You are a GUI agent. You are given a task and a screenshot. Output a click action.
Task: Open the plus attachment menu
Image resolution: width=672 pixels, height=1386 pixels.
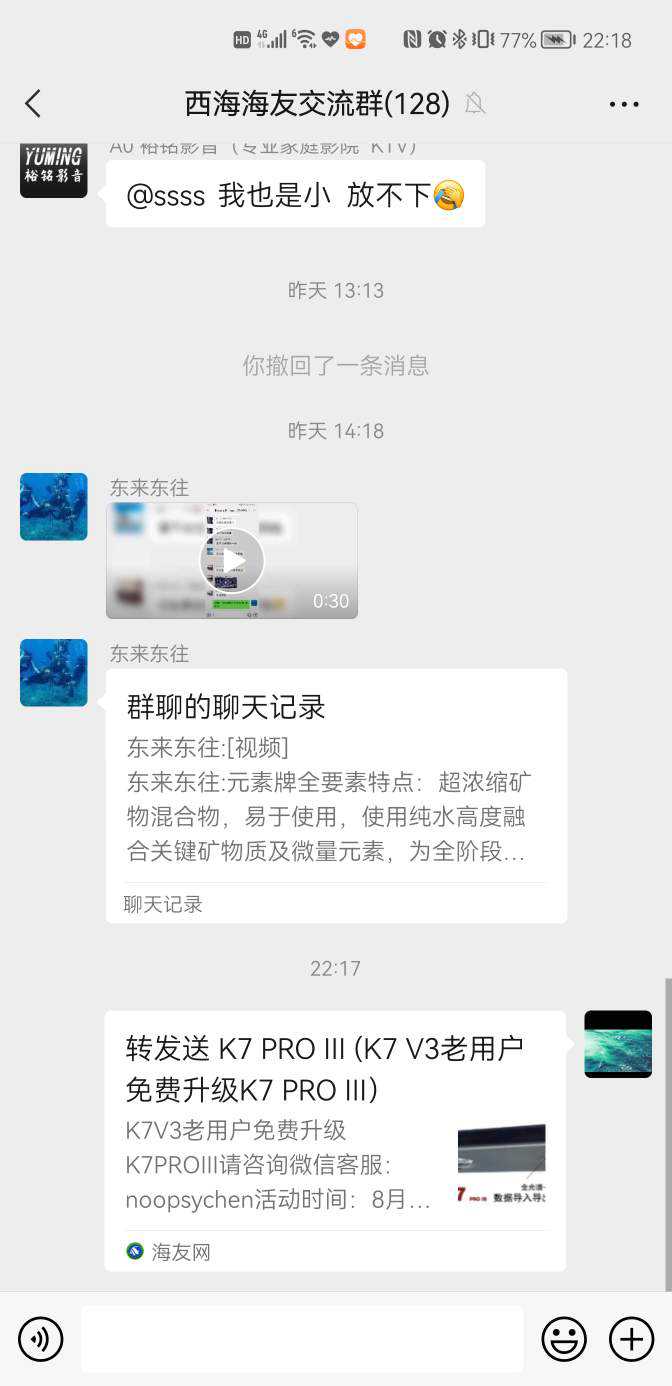coord(631,1339)
